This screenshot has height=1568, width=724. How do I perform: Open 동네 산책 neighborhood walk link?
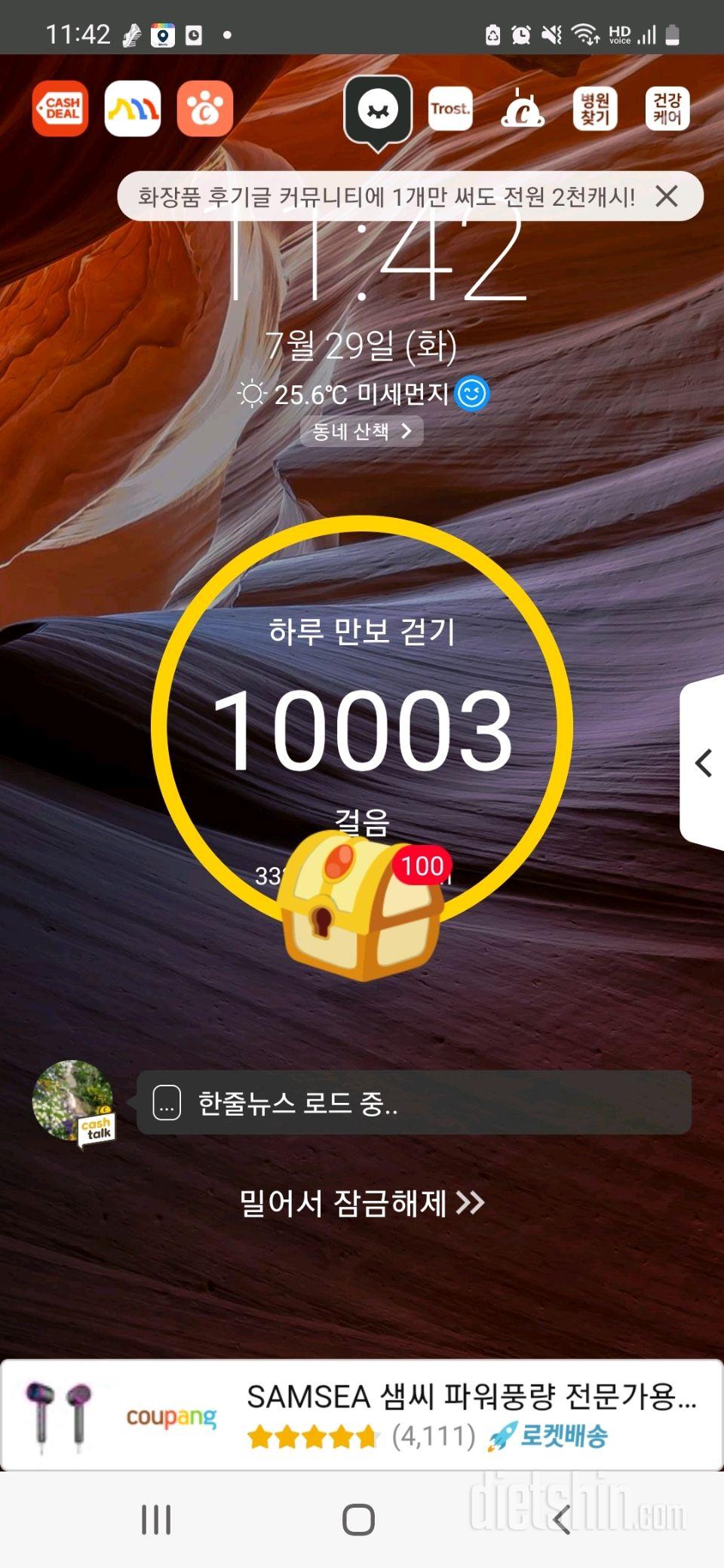pos(361,431)
